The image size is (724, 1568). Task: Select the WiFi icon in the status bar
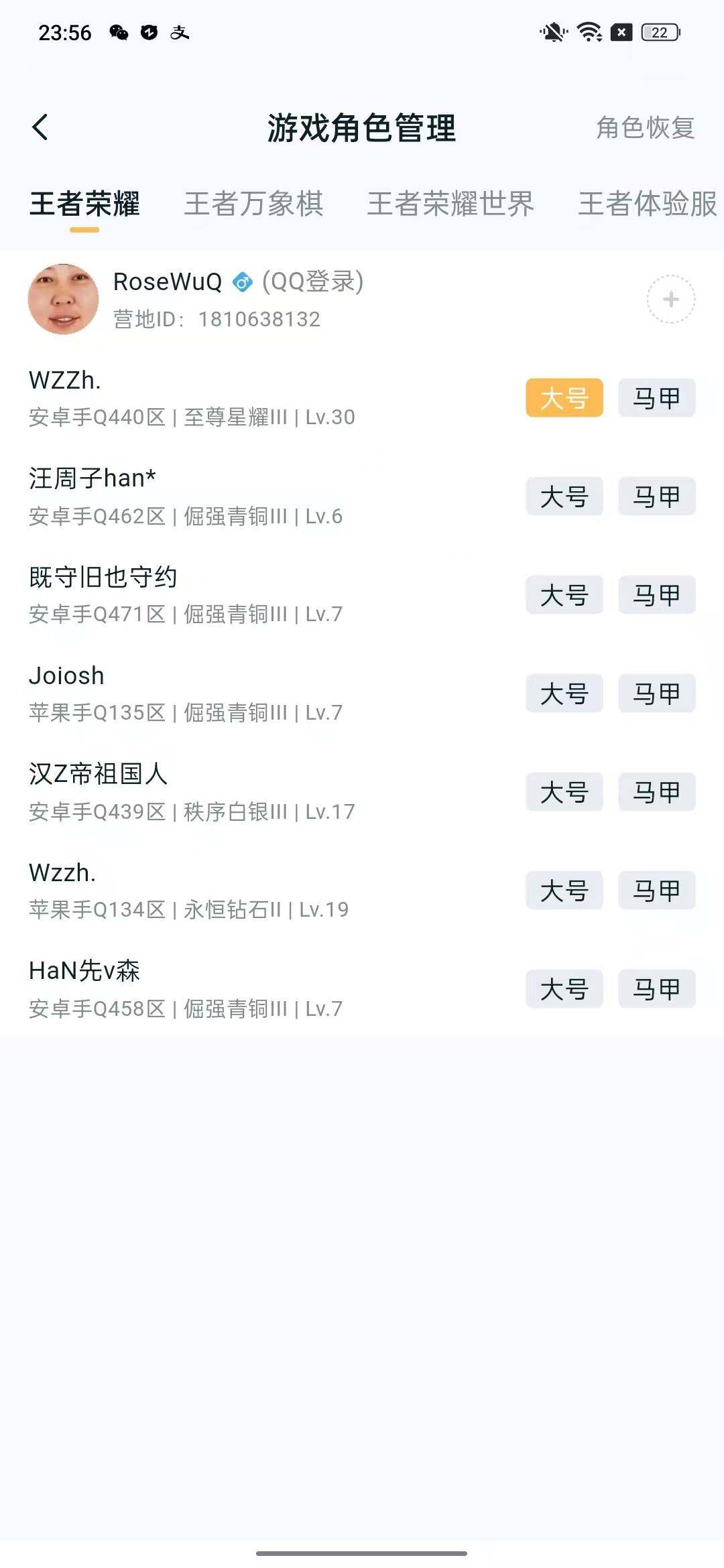588,32
